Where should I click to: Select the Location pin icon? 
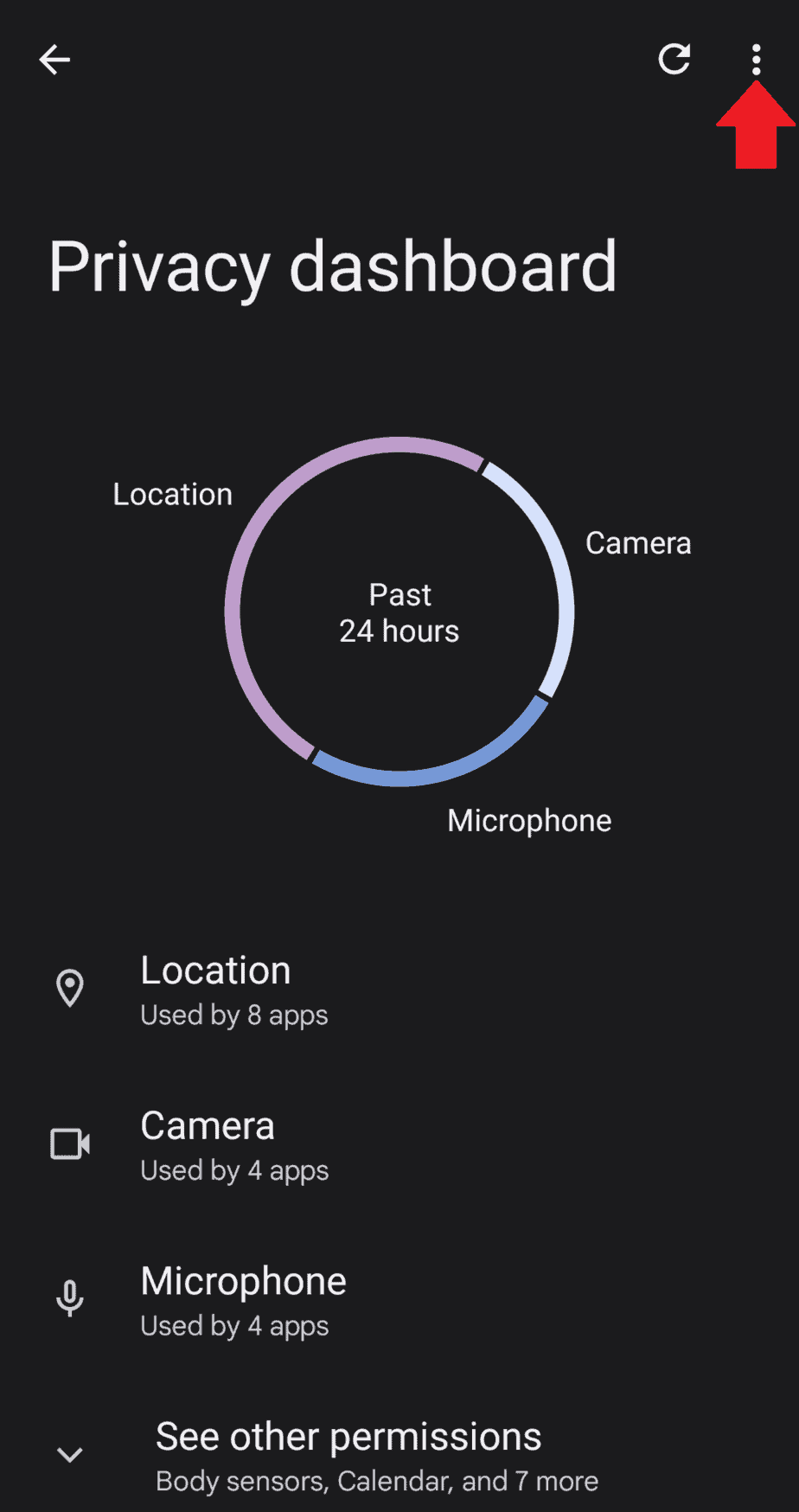click(x=69, y=988)
